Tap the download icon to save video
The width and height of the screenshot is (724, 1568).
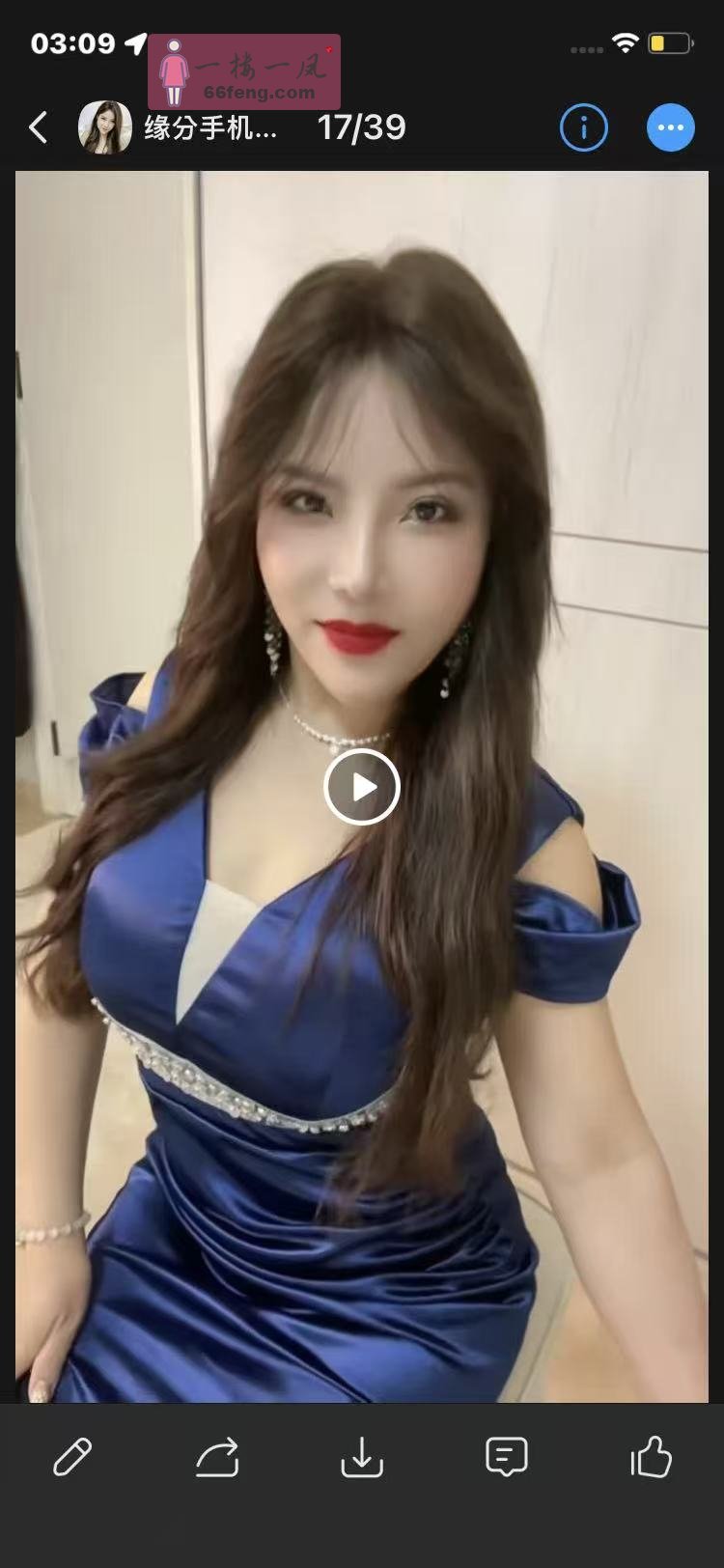[x=361, y=1458]
